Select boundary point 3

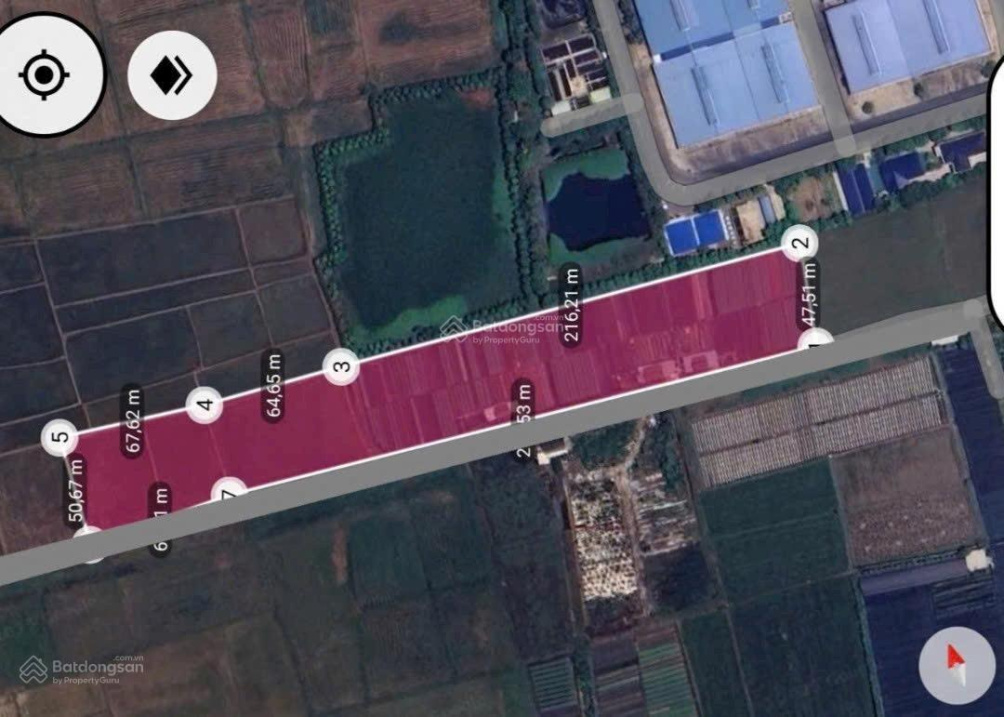click(342, 367)
